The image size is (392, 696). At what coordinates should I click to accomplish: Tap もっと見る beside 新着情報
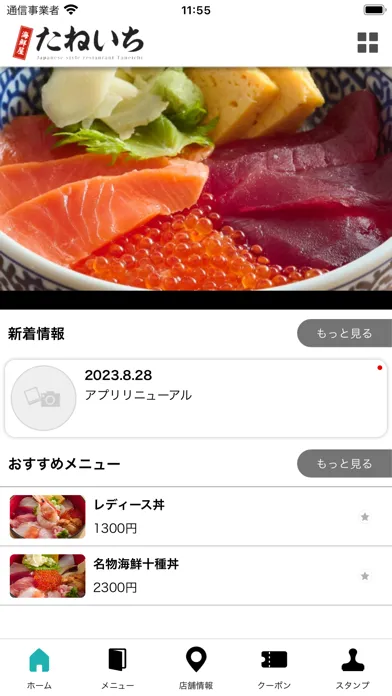tap(344, 333)
